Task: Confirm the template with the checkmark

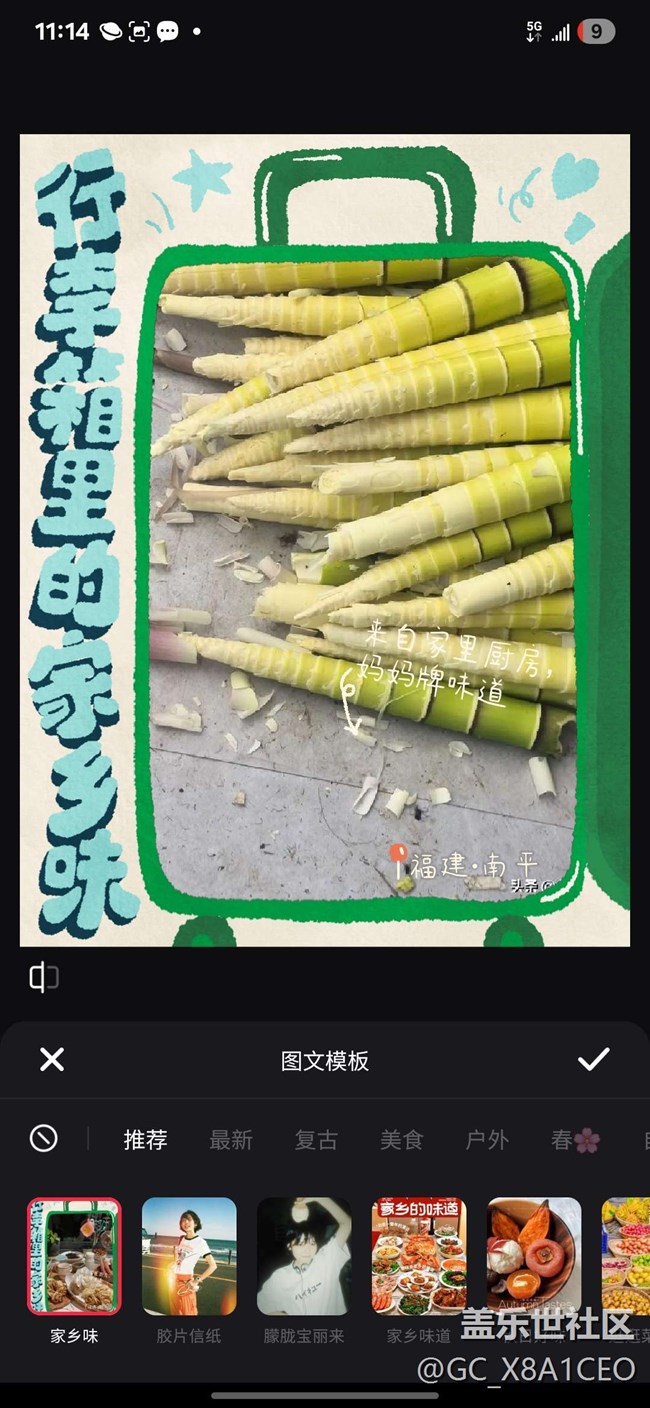Action: point(593,1060)
